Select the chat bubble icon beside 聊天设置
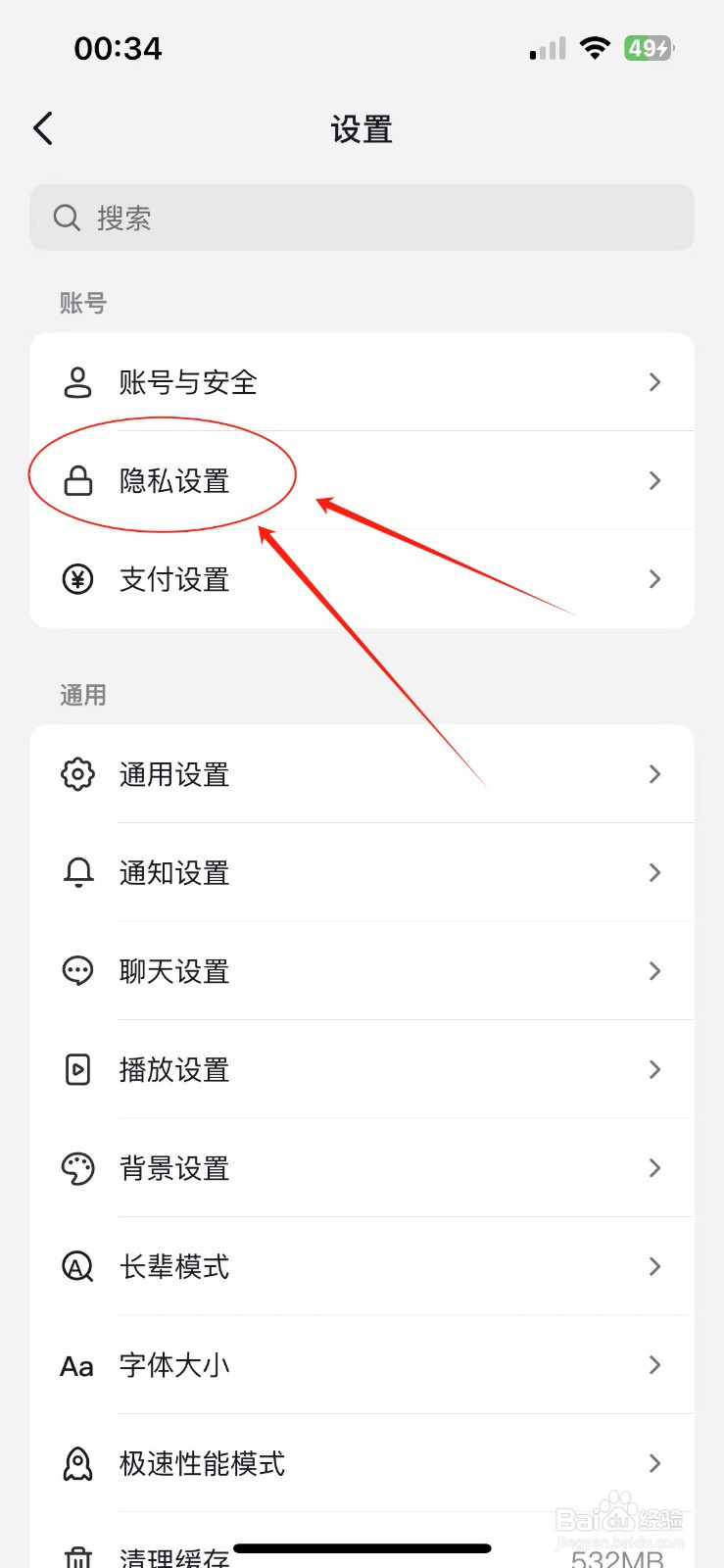Screen dimensions: 724x1568 point(76,971)
